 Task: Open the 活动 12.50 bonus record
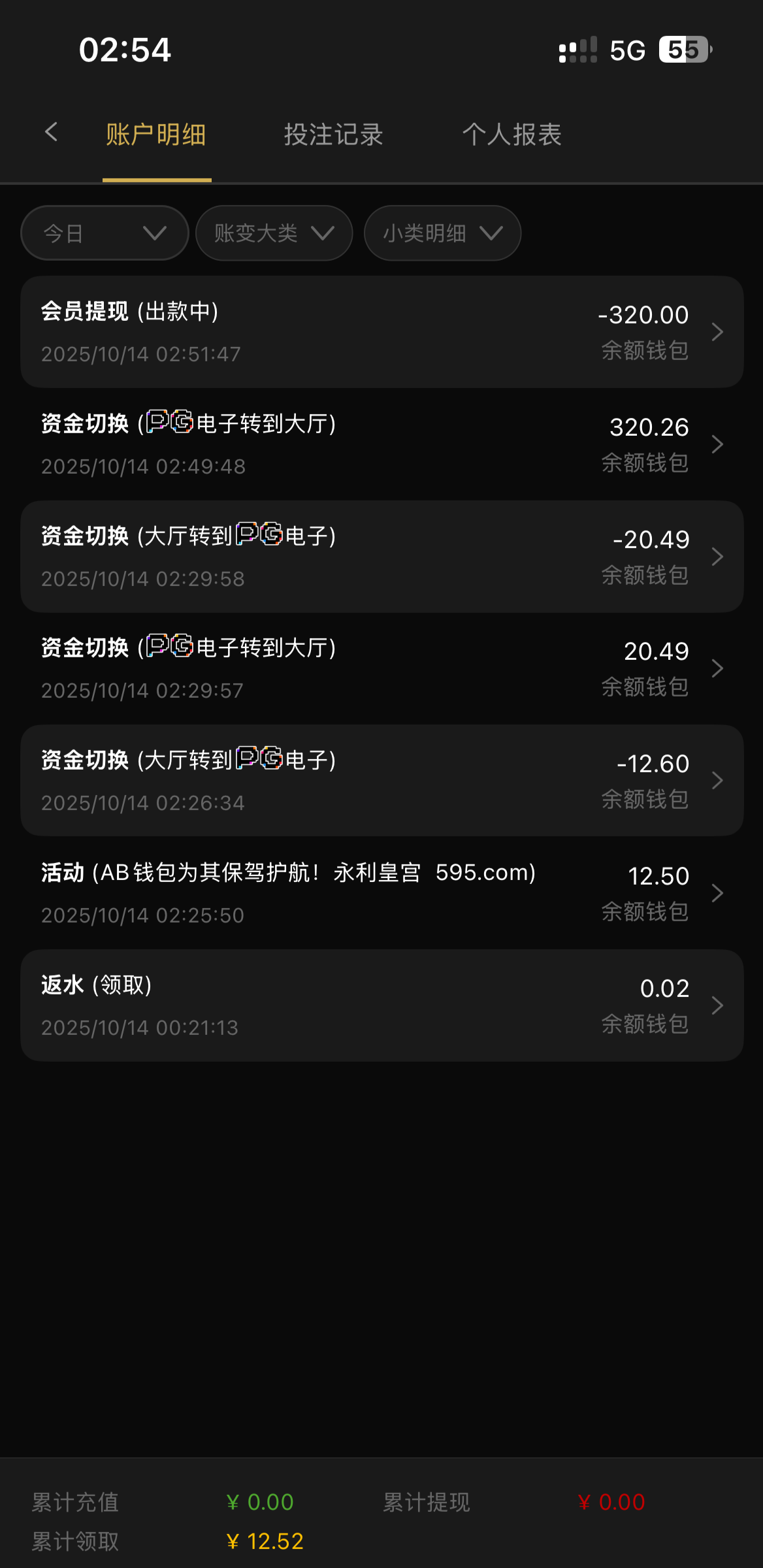coord(381,893)
